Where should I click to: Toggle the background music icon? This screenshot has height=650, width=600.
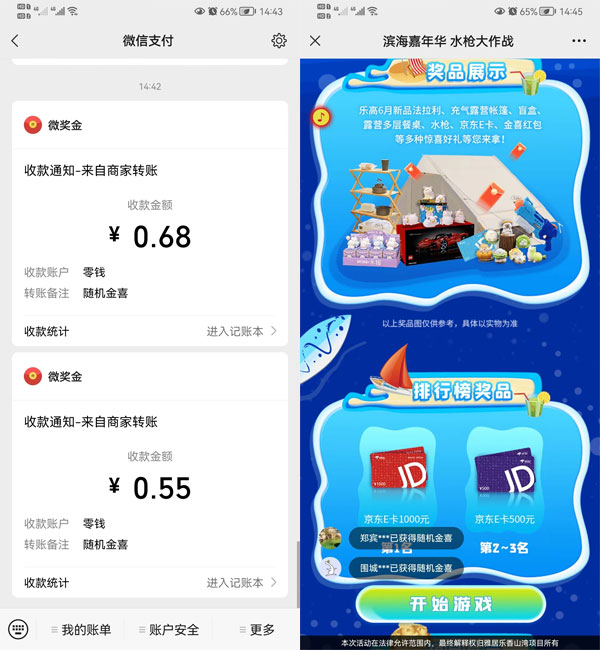pyautogui.click(x=322, y=117)
